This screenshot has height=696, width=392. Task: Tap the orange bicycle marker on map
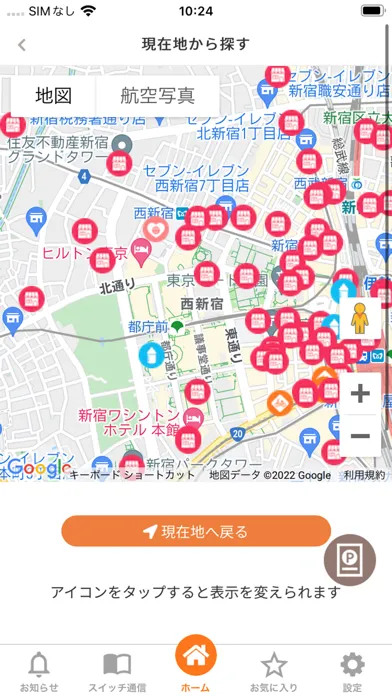(x=280, y=403)
